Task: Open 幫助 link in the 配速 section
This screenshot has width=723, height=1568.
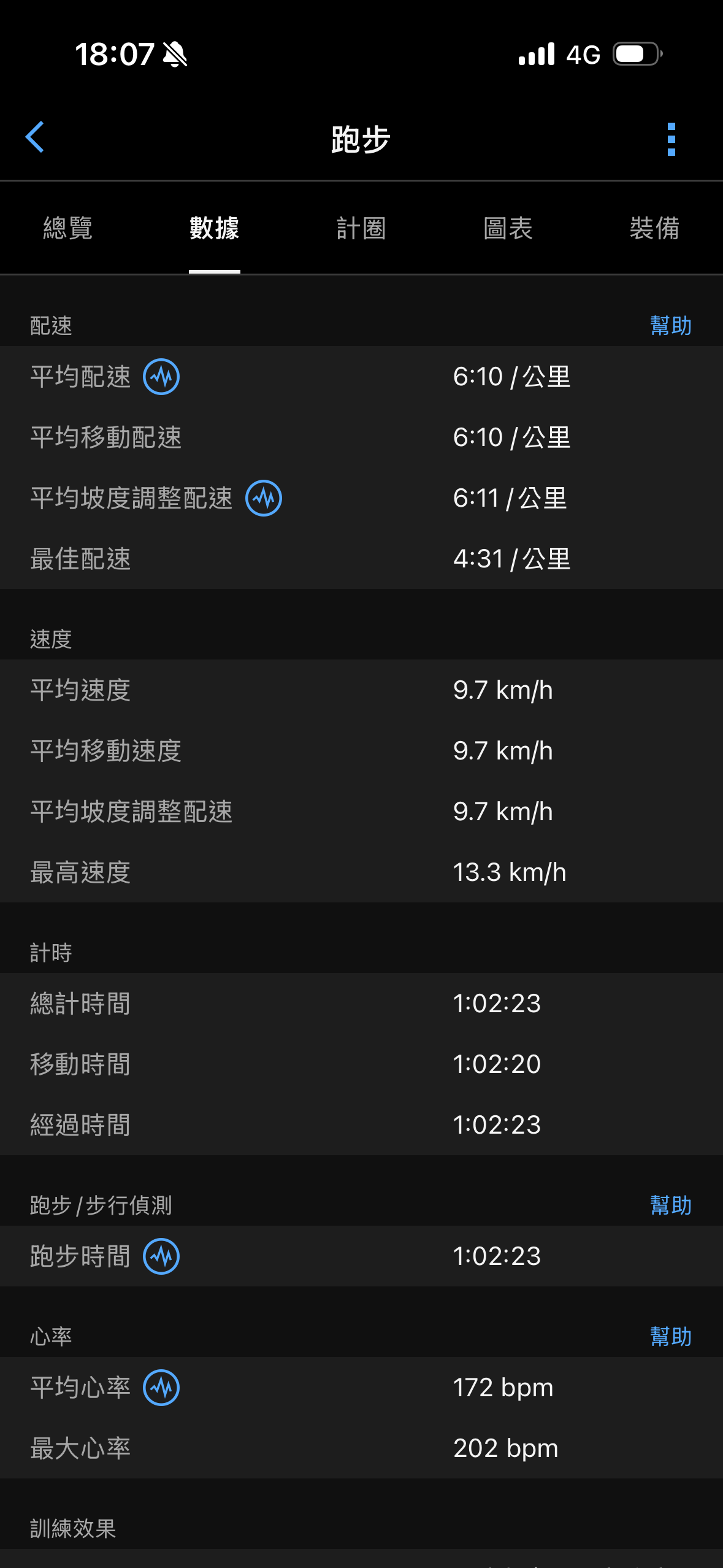Action: click(670, 325)
